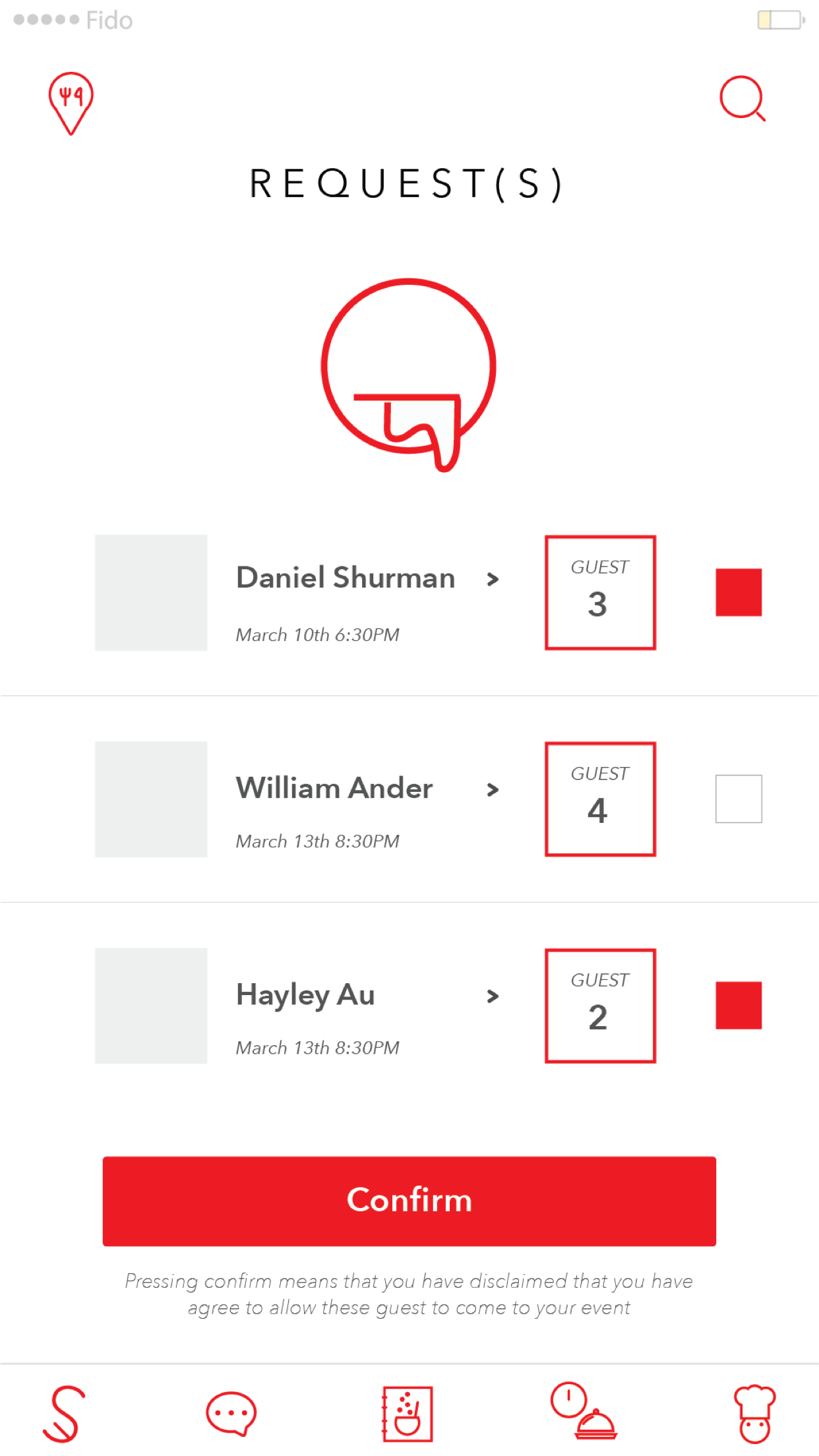This screenshot has height=1456, width=819.
Task: Tap the restaurant location pin icon
Action: coord(71,104)
